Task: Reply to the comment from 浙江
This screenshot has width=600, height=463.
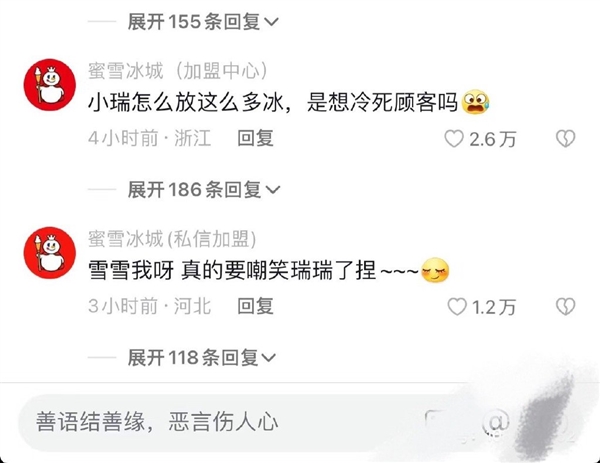Action: [x=255, y=139]
